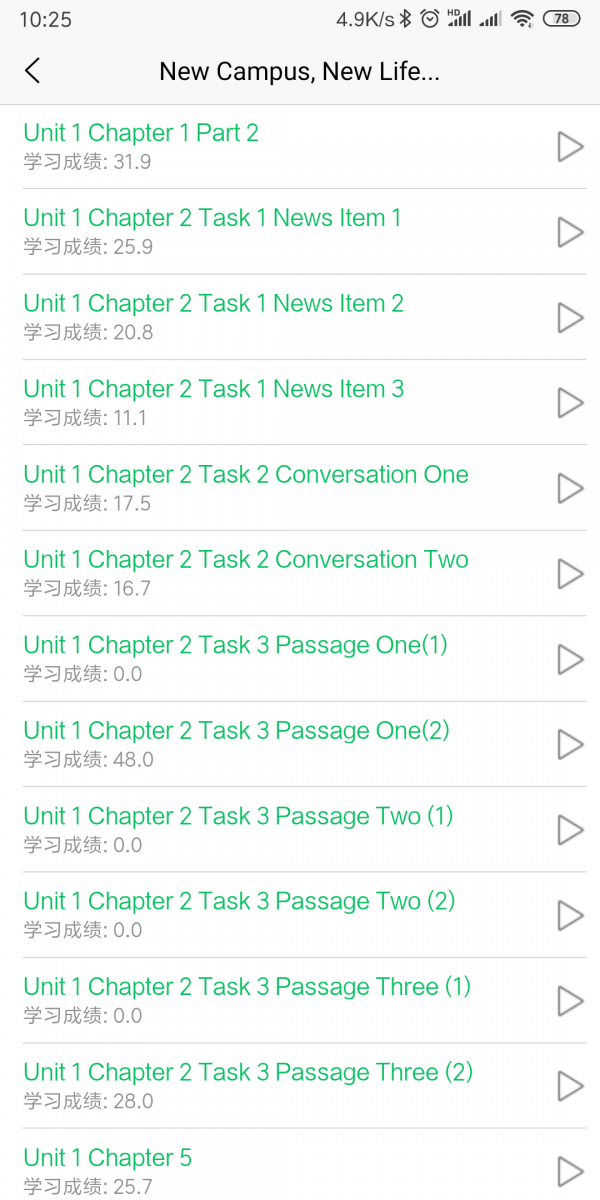Open Task 3 Passage One(1) lesson
The width and height of the screenshot is (600, 1200).
235,646
